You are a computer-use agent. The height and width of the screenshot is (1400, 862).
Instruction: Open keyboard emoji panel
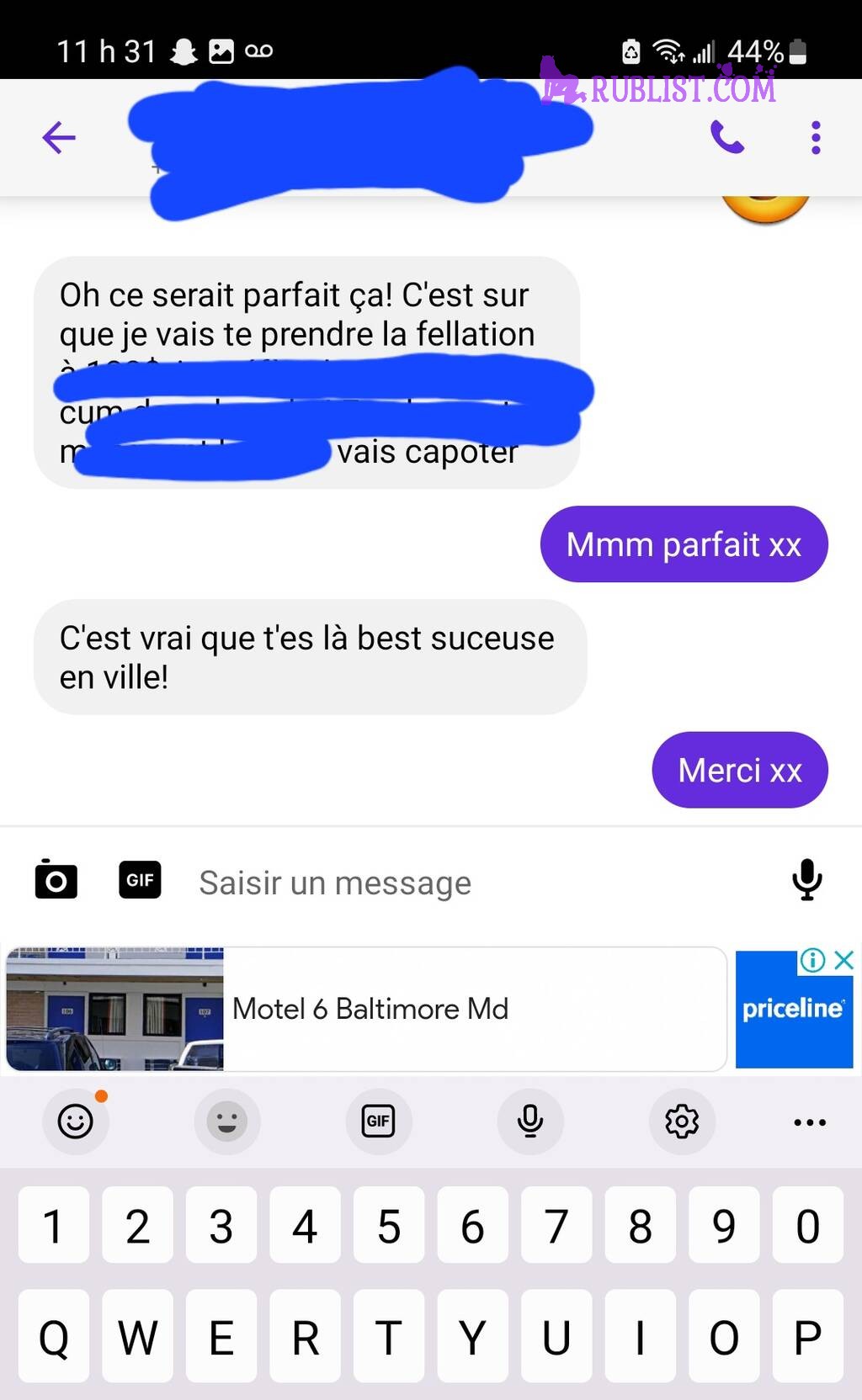(75, 1122)
